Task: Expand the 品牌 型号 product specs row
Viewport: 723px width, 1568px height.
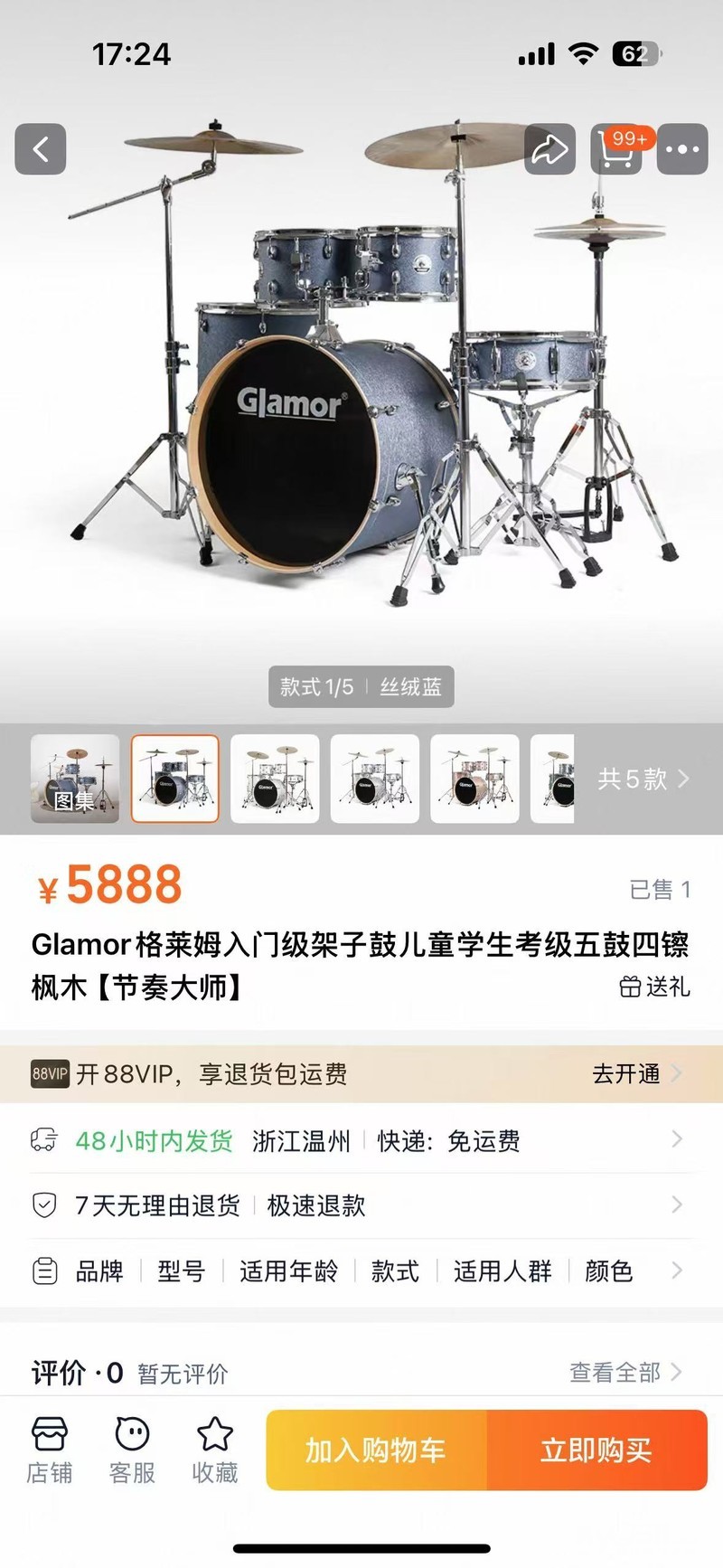Action: (361, 1271)
